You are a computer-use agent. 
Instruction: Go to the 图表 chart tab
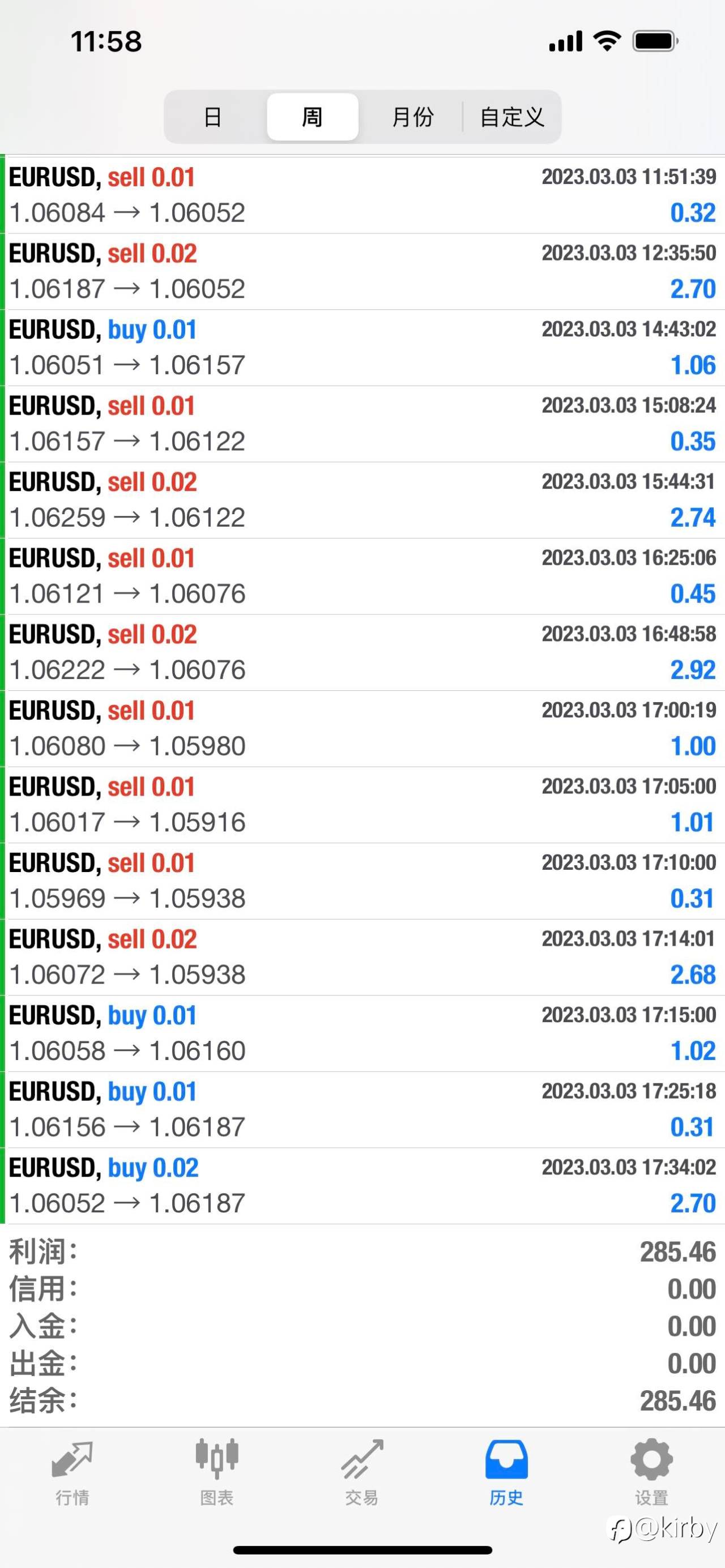pos(217,1472)
